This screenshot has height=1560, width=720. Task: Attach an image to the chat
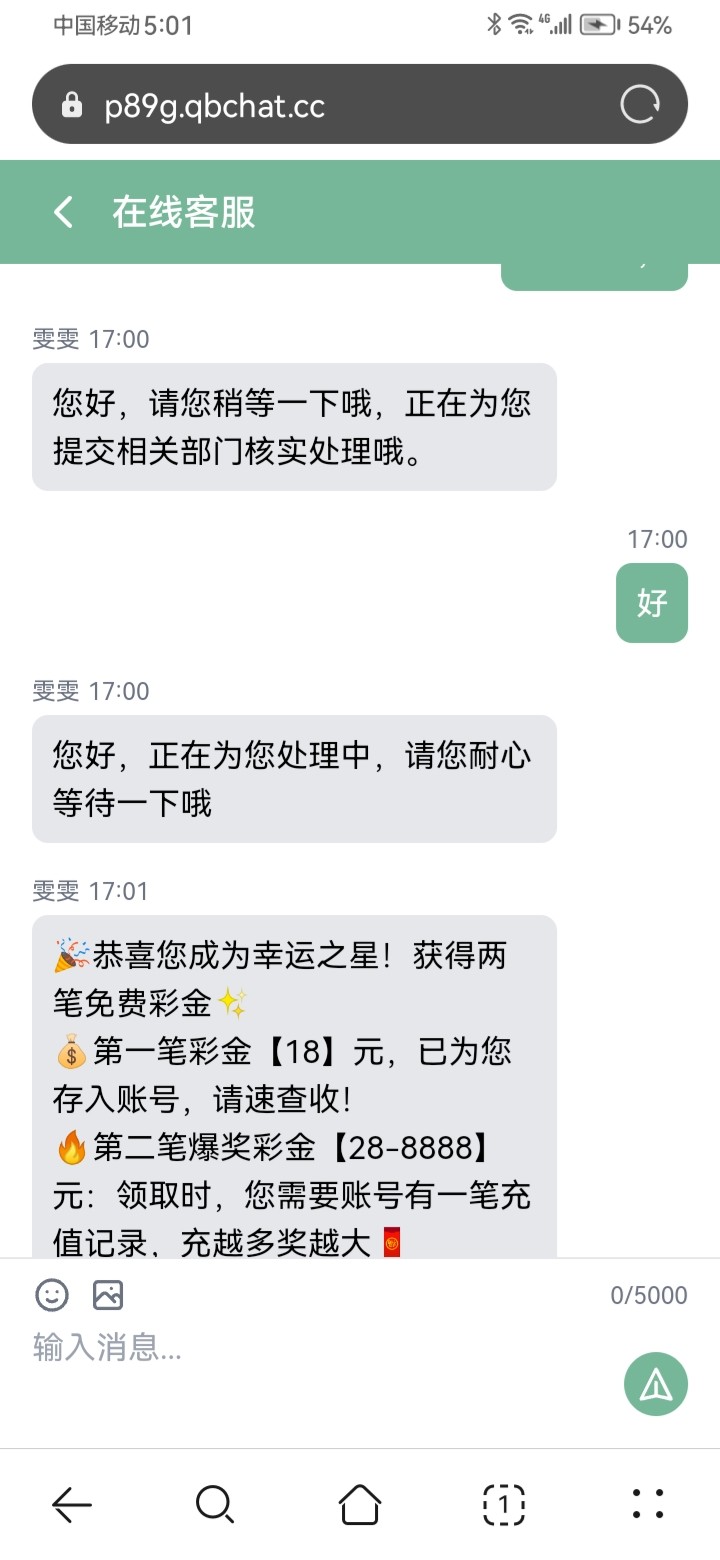[x=108, y=1295]
